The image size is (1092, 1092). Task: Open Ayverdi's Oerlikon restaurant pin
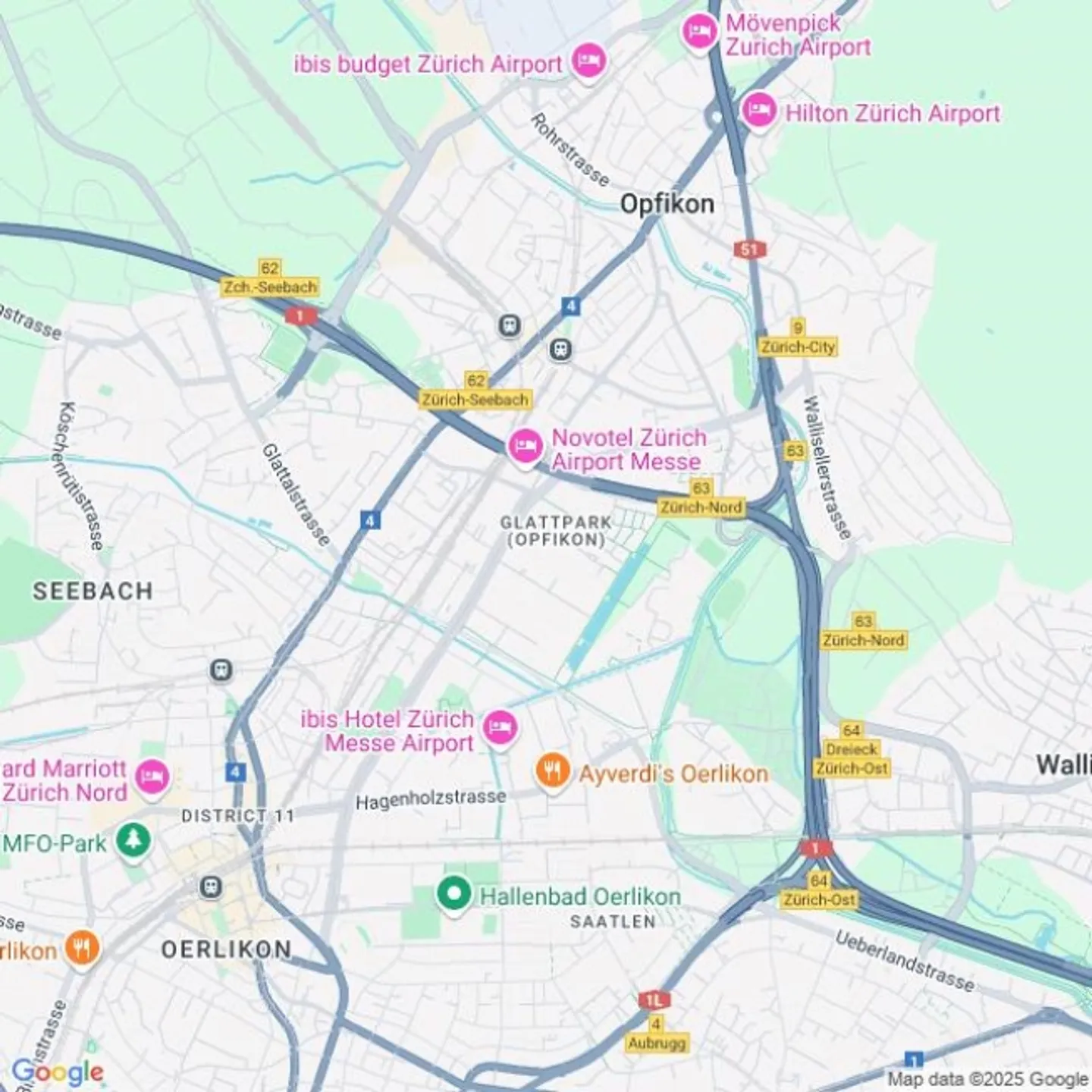[553, 771]
